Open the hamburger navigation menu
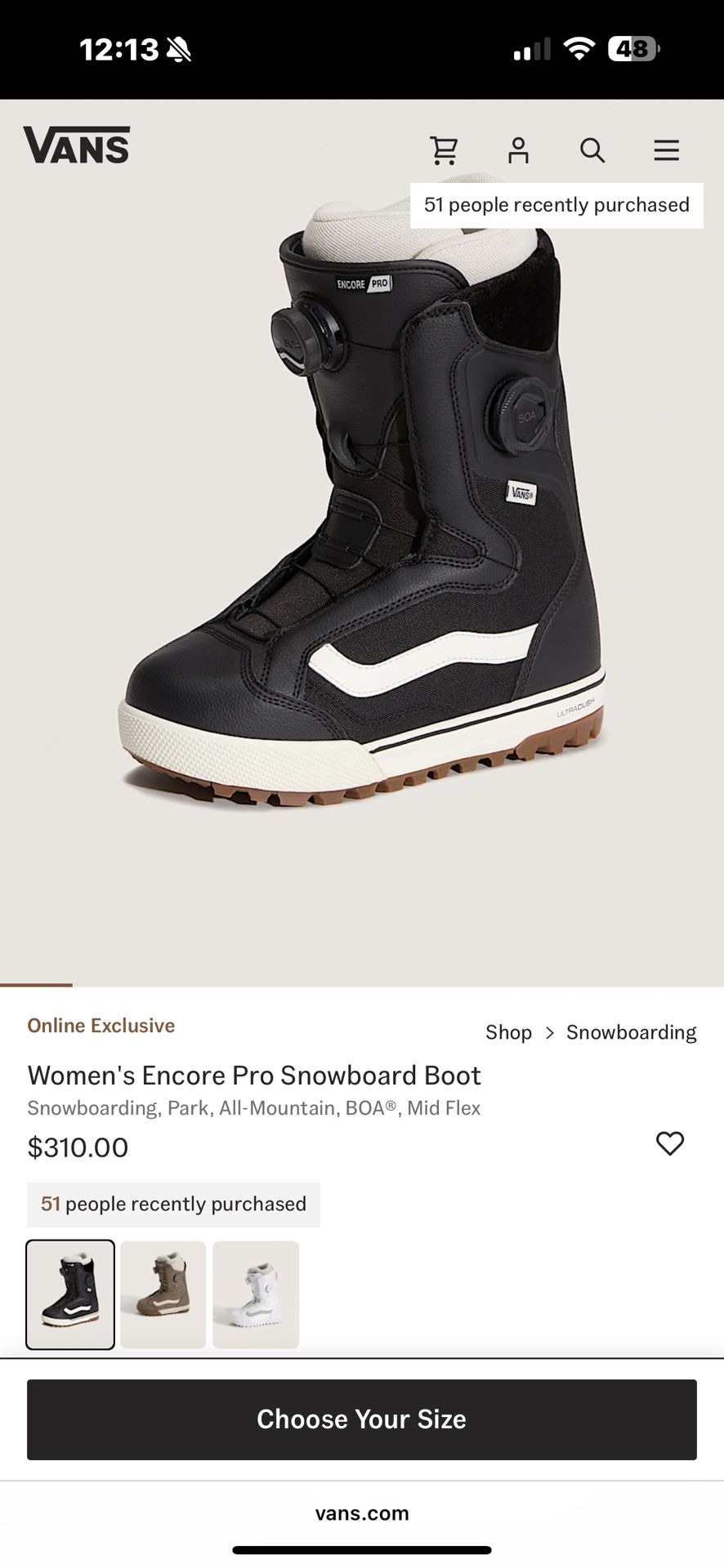The image size is (724, 1568). coord(667,150)
